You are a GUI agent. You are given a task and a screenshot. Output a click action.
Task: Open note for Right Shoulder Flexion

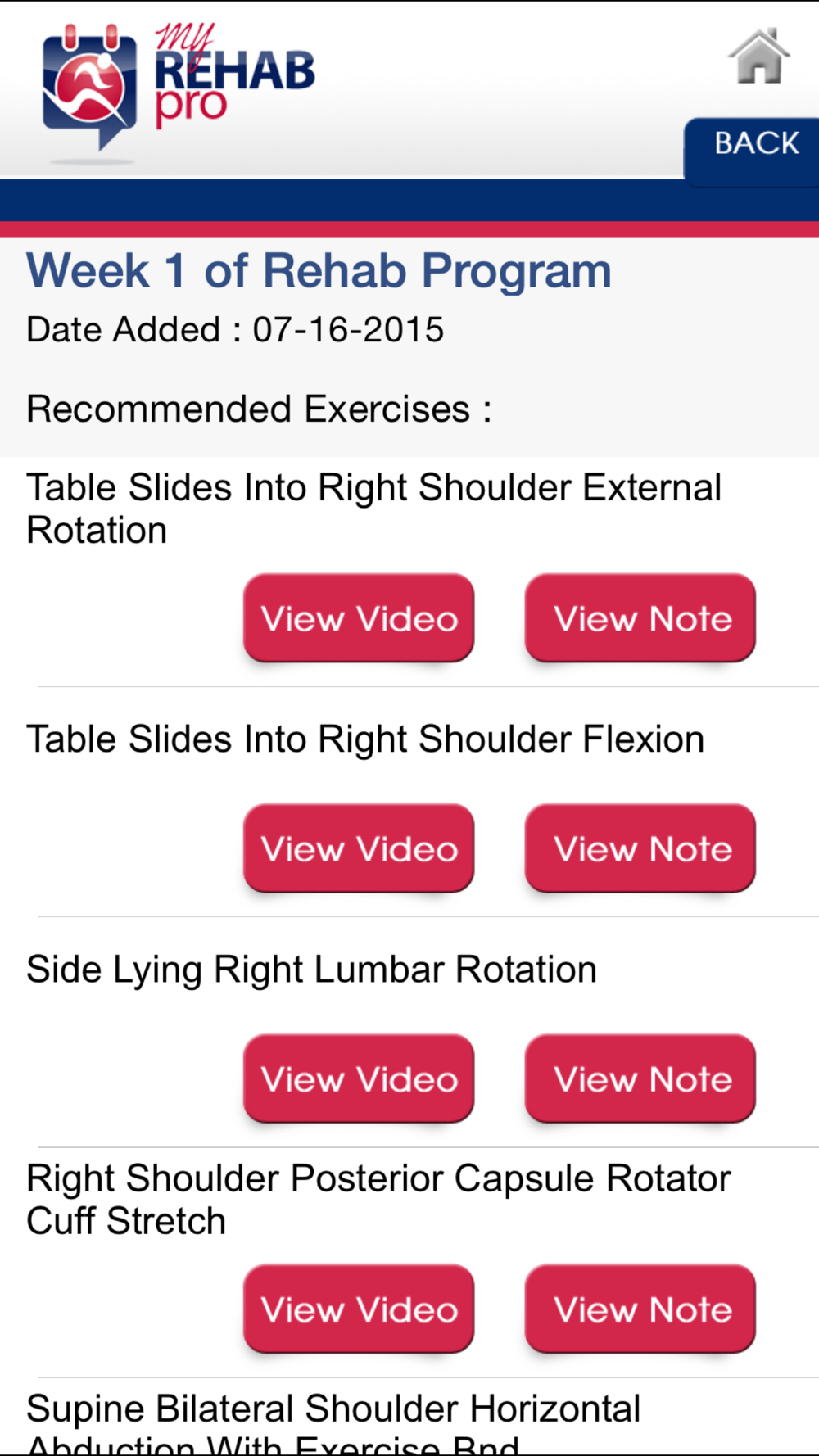point(640,848)
